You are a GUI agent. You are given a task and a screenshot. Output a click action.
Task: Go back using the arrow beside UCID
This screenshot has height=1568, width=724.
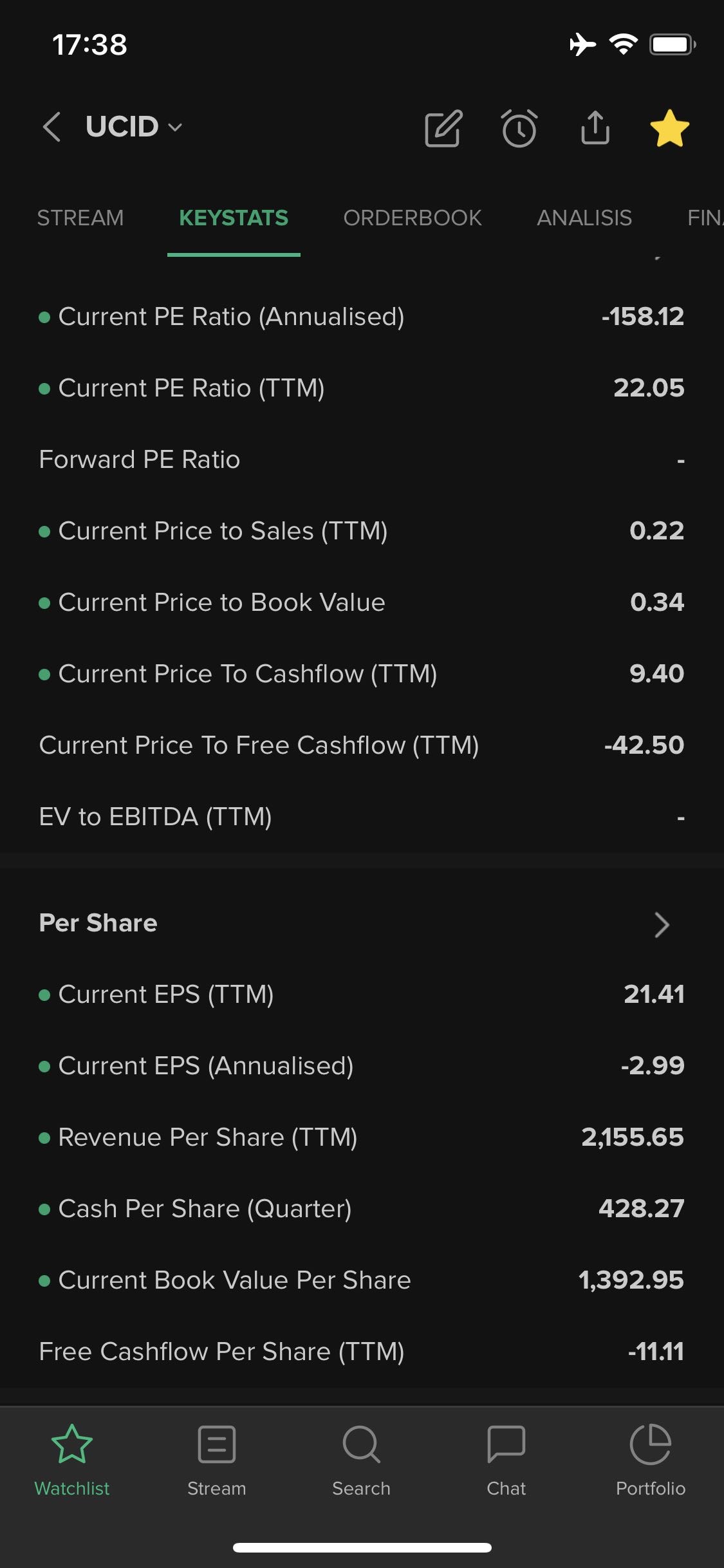(x=51, y=127)
